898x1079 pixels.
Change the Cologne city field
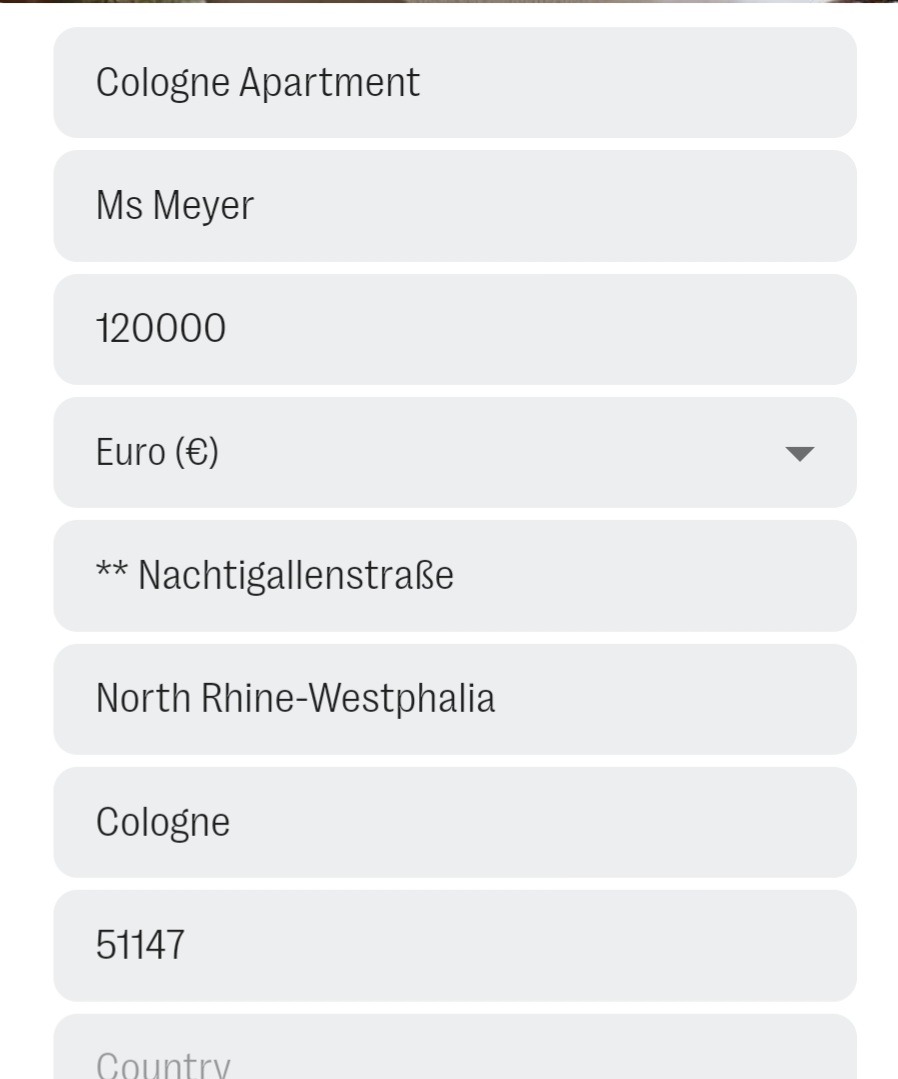(455, 822)
